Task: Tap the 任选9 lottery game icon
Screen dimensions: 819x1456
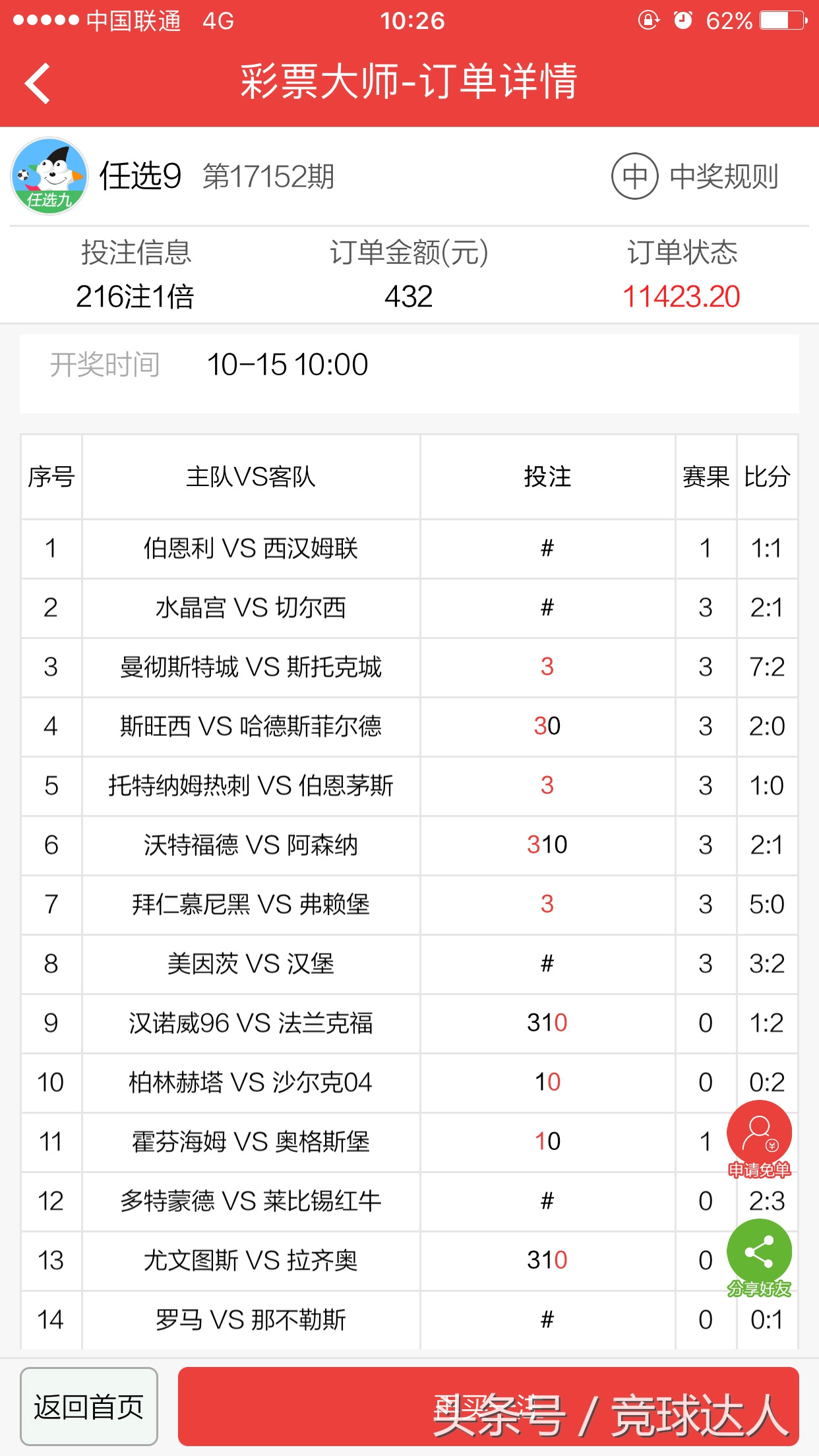Action: click(49, 173)
